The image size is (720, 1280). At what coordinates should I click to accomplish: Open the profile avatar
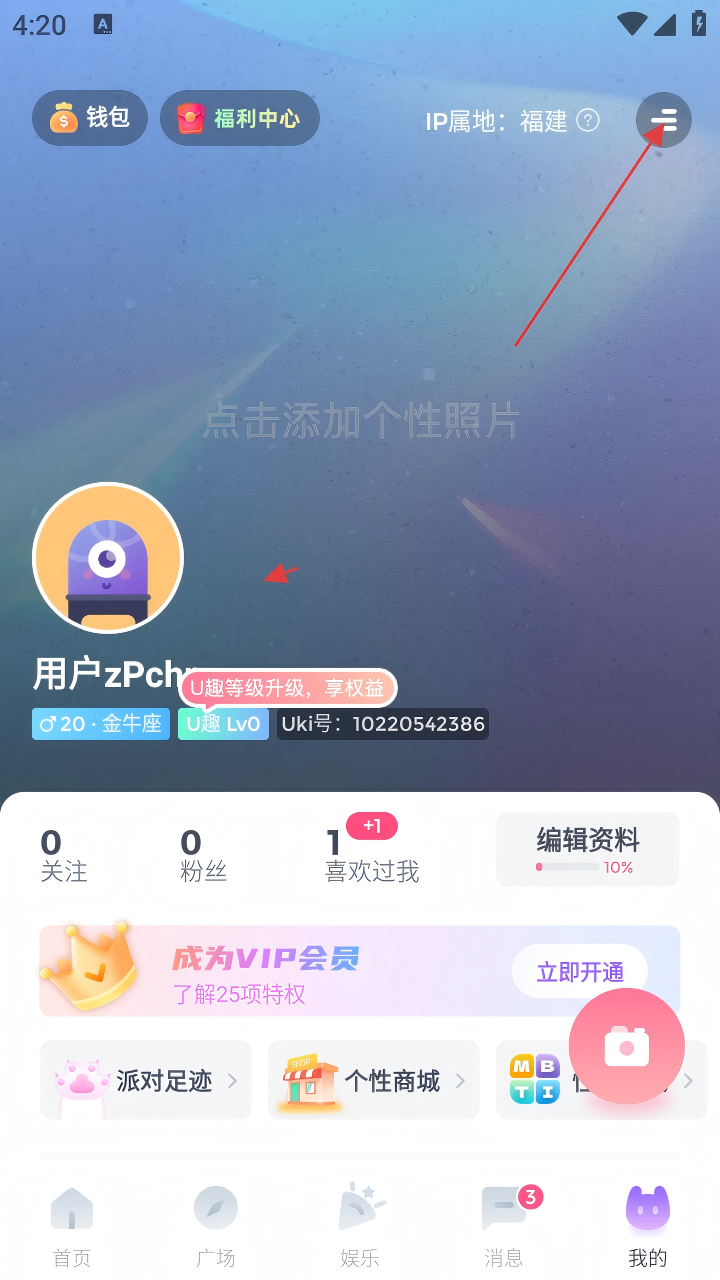tap(108, 558)
